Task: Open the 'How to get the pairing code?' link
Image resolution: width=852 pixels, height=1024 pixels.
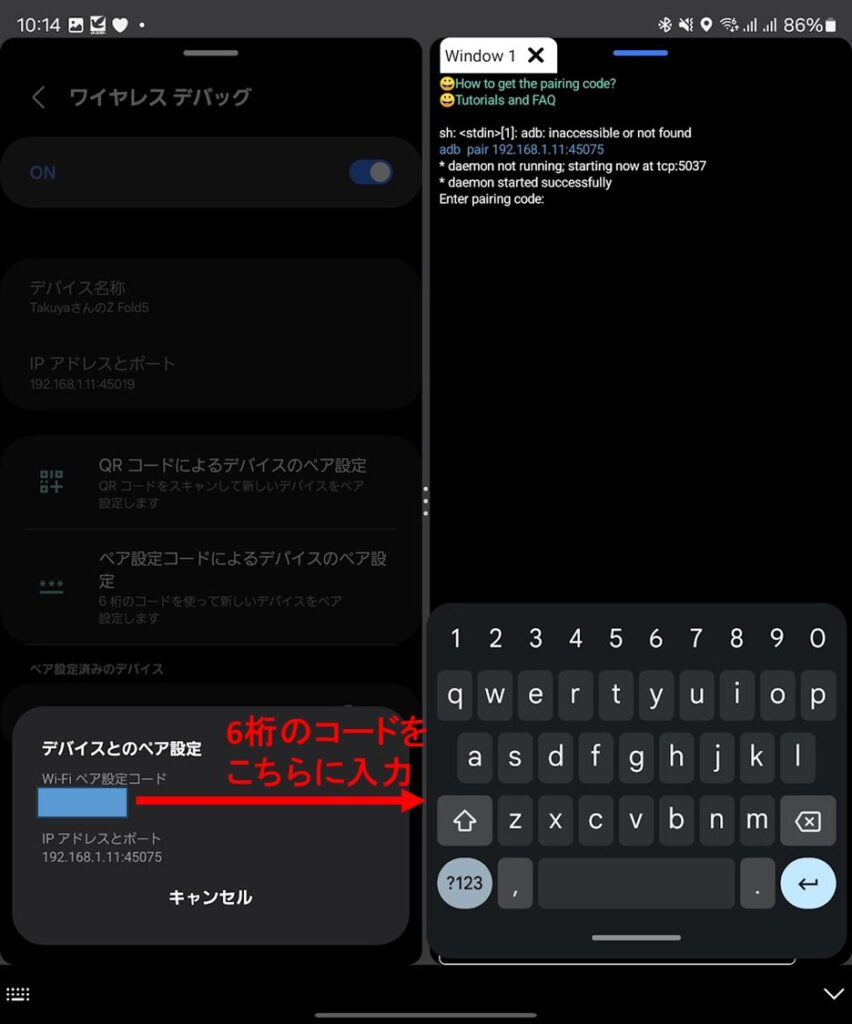Action: click(x=535, y=84)
